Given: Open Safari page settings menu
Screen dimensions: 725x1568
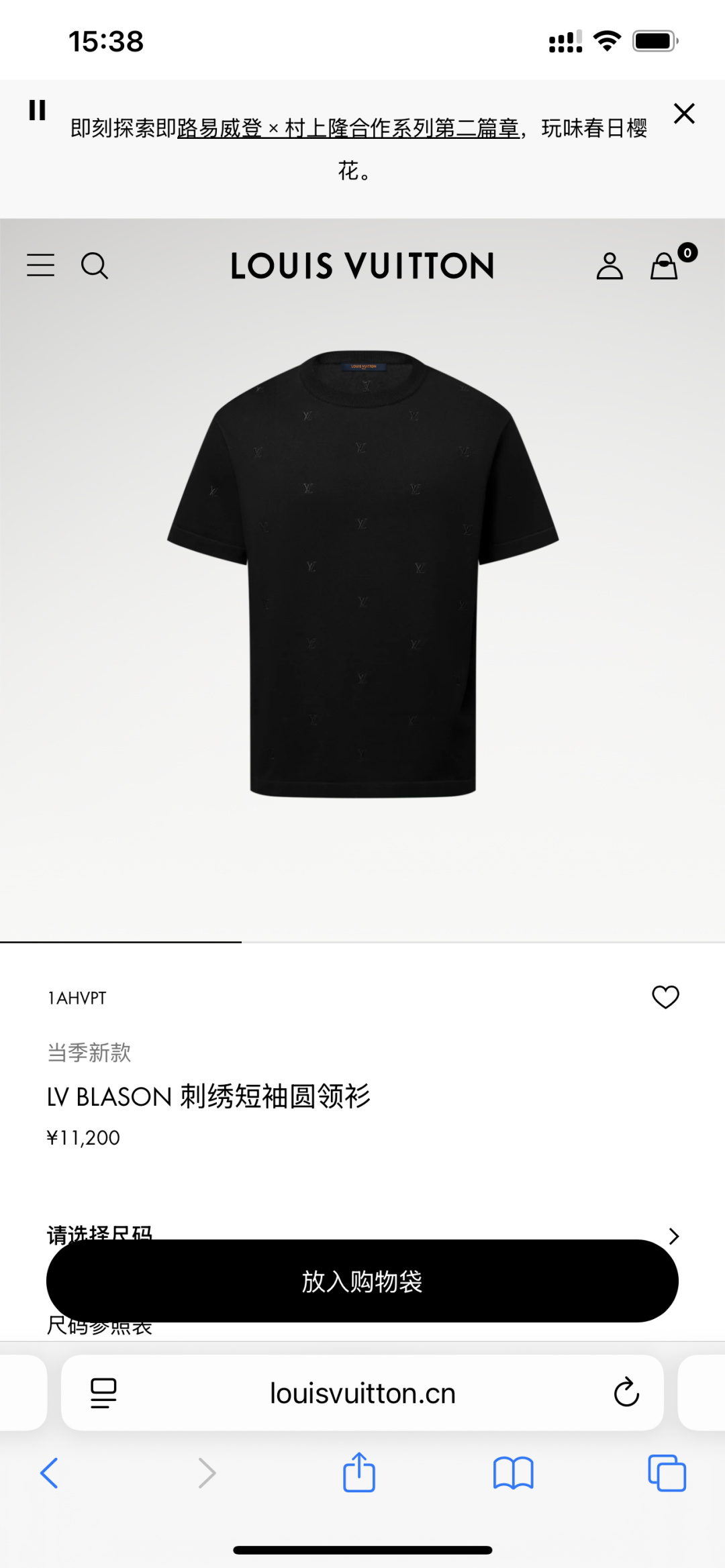Looking at the screenshot, I should 103,1394.
